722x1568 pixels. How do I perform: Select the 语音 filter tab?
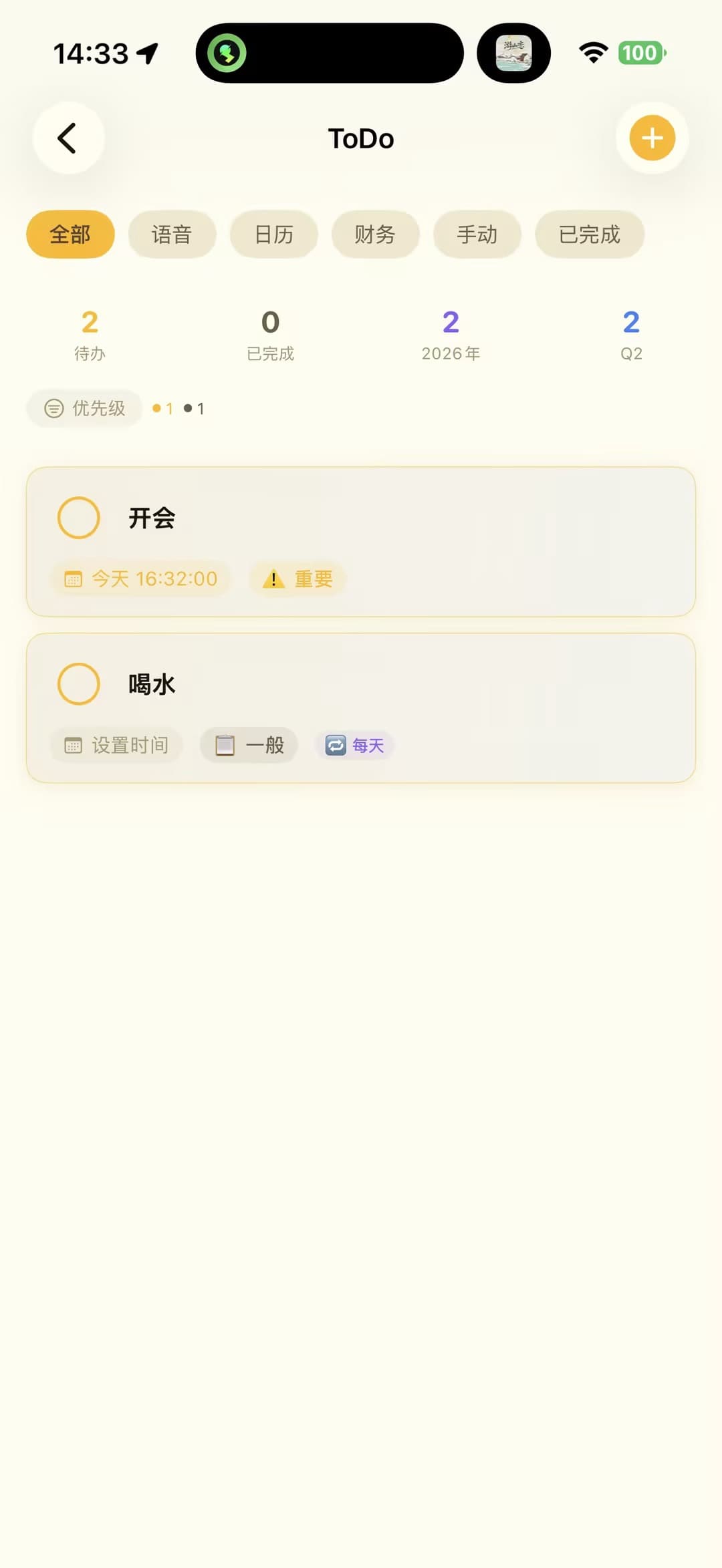tap(172, 234)
